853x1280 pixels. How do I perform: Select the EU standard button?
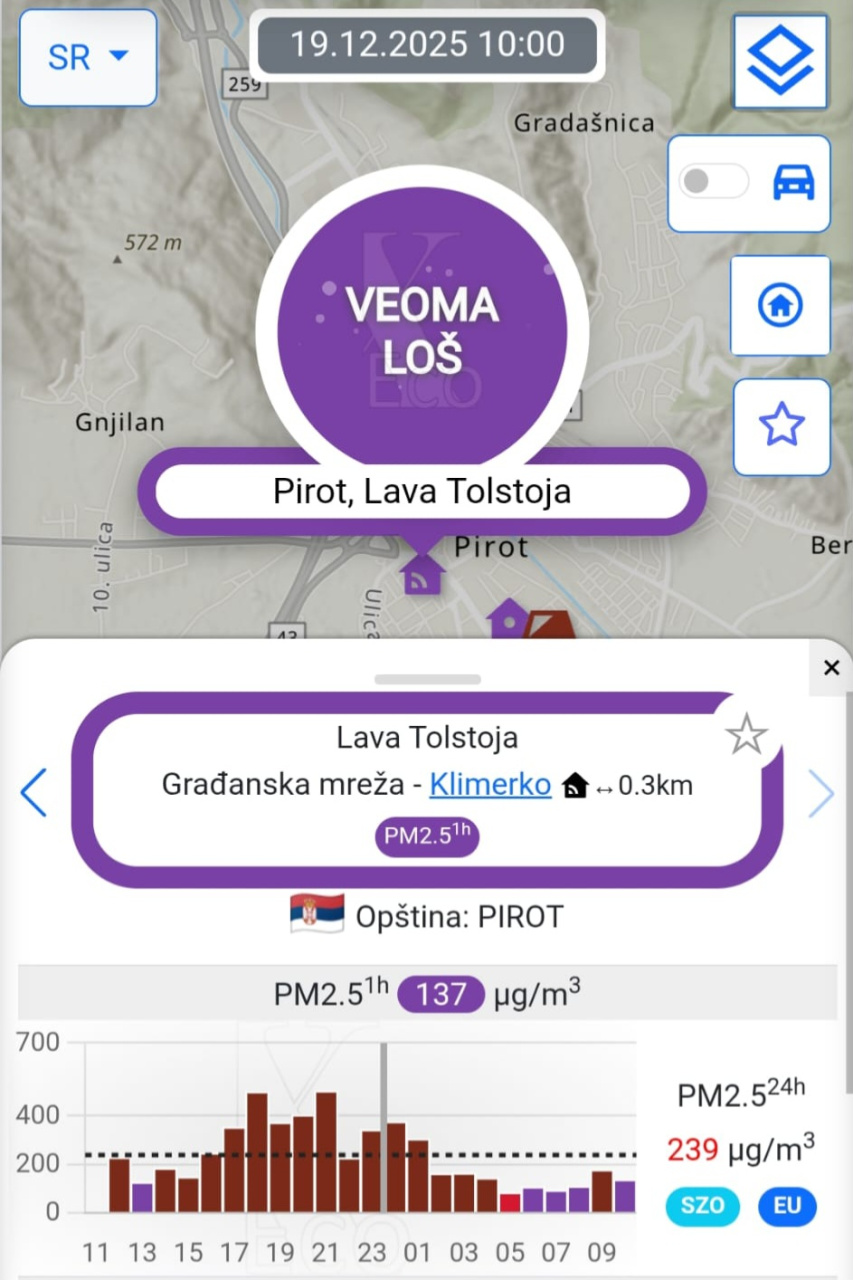point(787,1205)
